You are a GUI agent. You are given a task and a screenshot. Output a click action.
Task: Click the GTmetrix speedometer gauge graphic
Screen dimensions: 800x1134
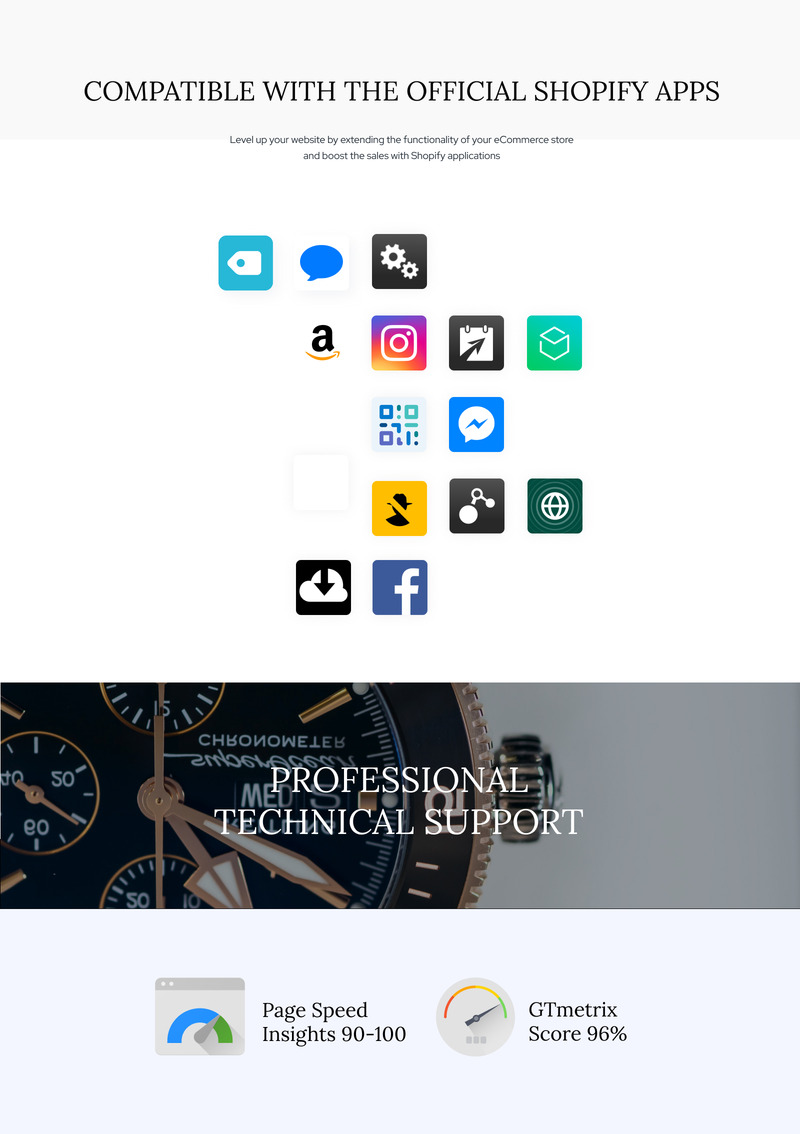coord(475,1016)
